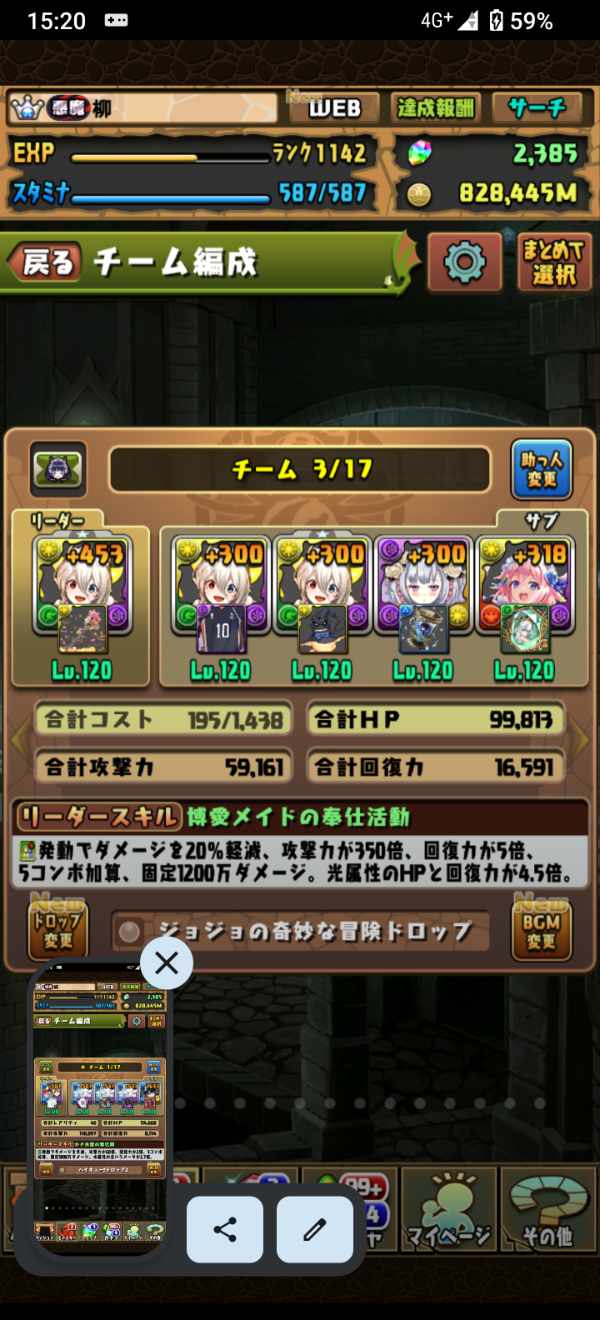This screenshot has height=1320, width=600.
Task: Open BGM変更 button
Action: 542,930
